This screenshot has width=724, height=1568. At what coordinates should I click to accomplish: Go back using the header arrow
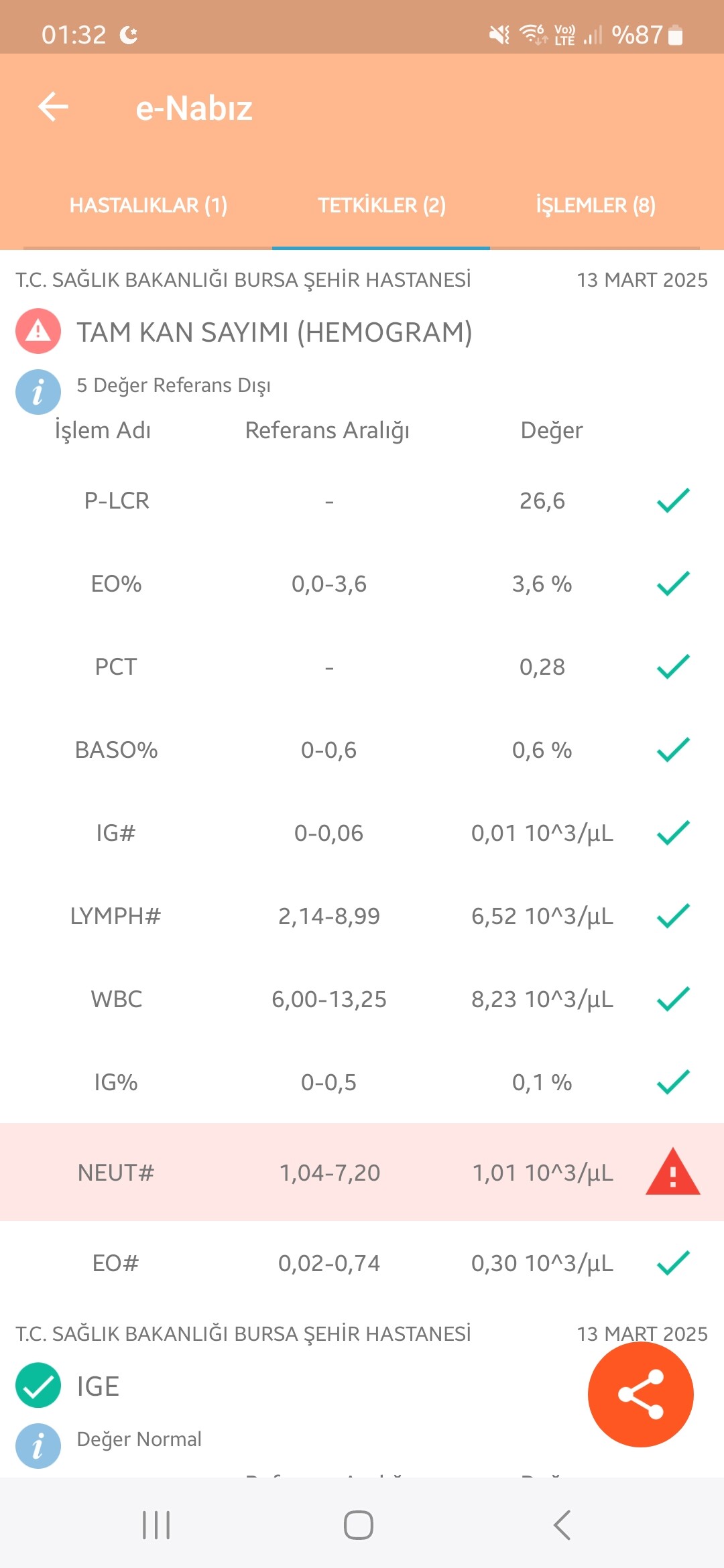[x=54, y=107]
